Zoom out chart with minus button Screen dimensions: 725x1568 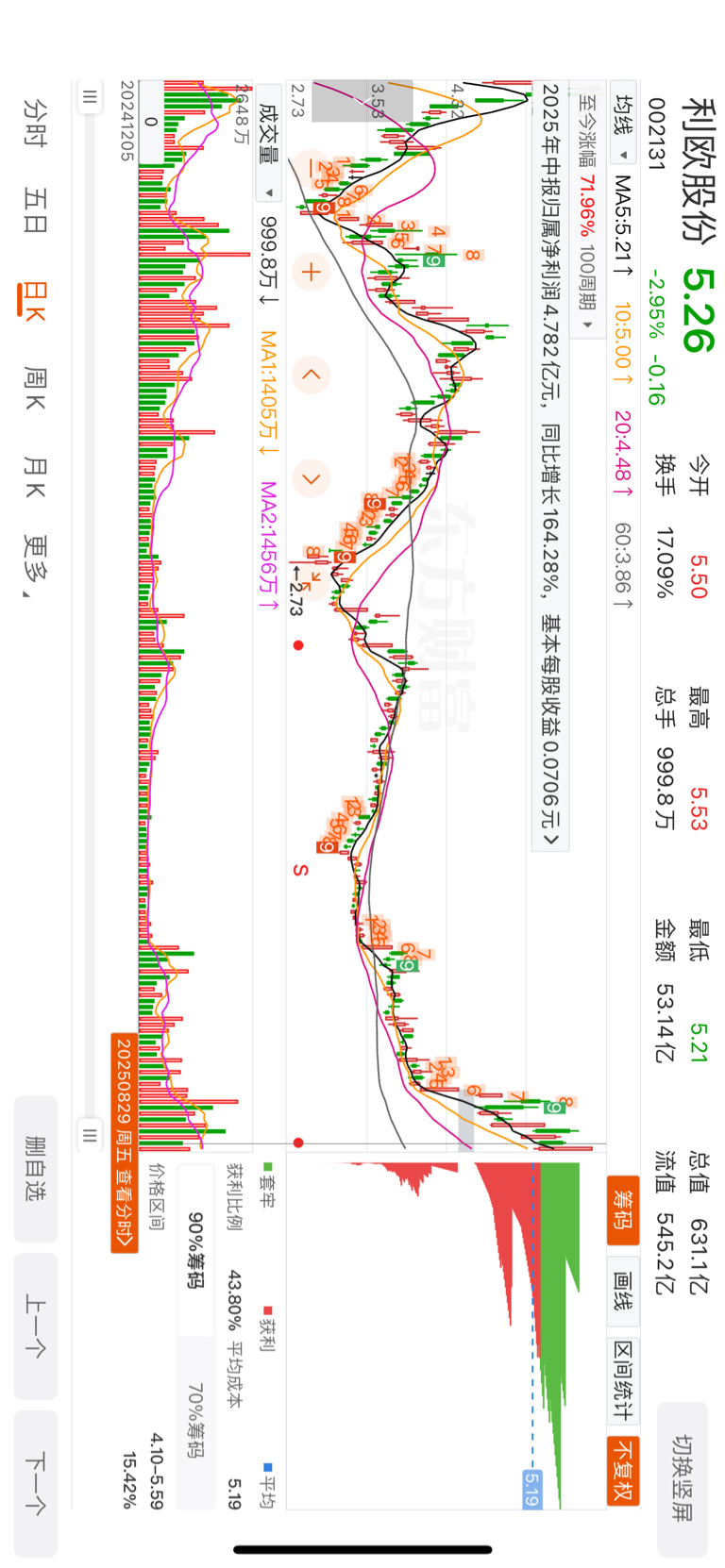click(311, 168)
